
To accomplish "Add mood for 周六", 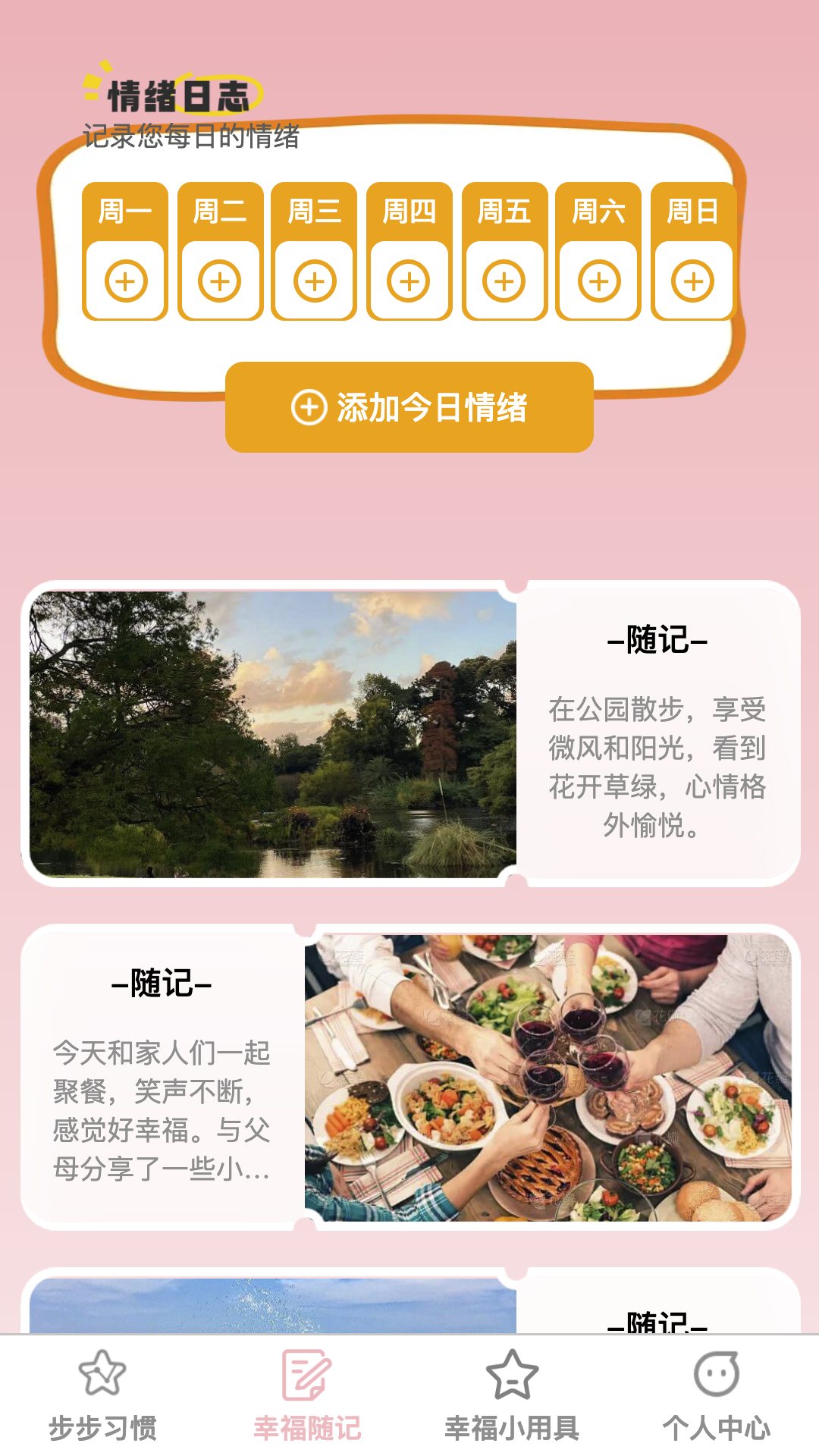I will click(x=598, y=281).
